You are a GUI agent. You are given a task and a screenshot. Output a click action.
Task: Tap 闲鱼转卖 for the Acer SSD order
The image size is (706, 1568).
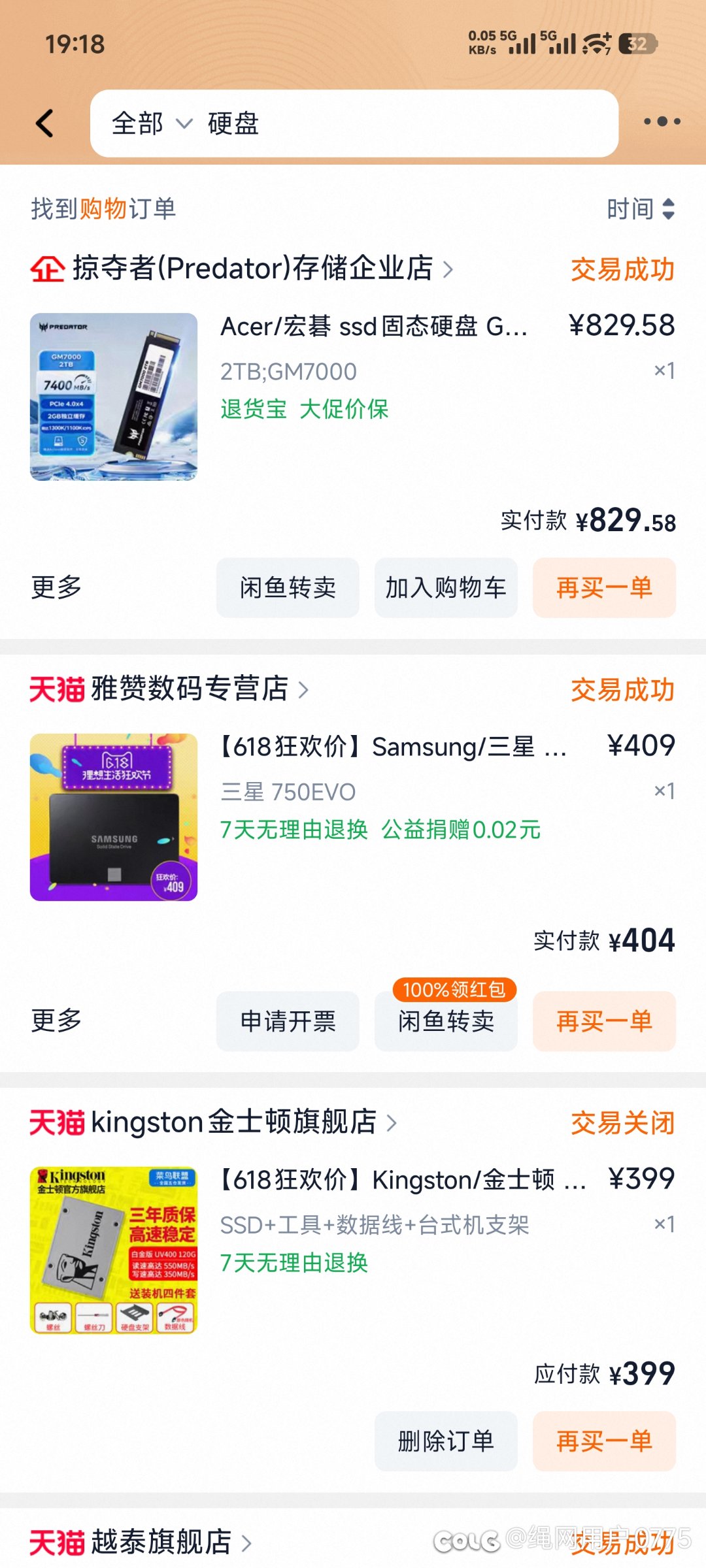pyautogui.click(x=288, y=587)
